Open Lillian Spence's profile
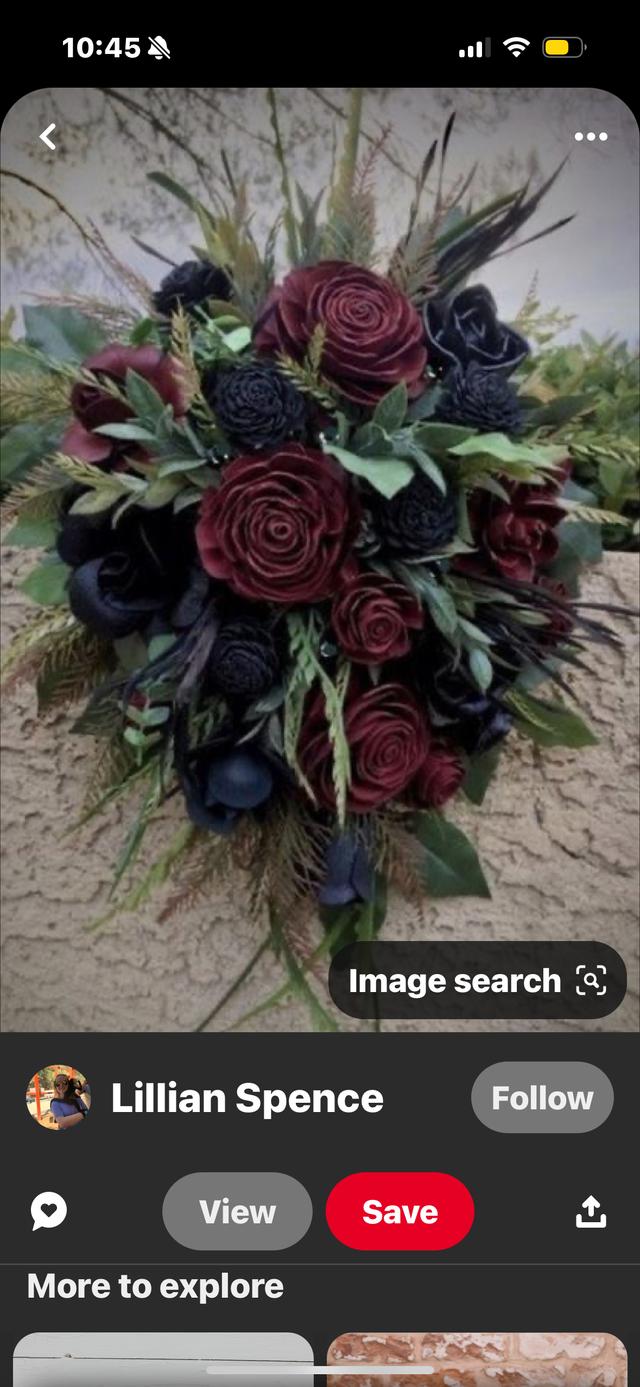The image size is (640, 1387). (x=246, y=1098)
